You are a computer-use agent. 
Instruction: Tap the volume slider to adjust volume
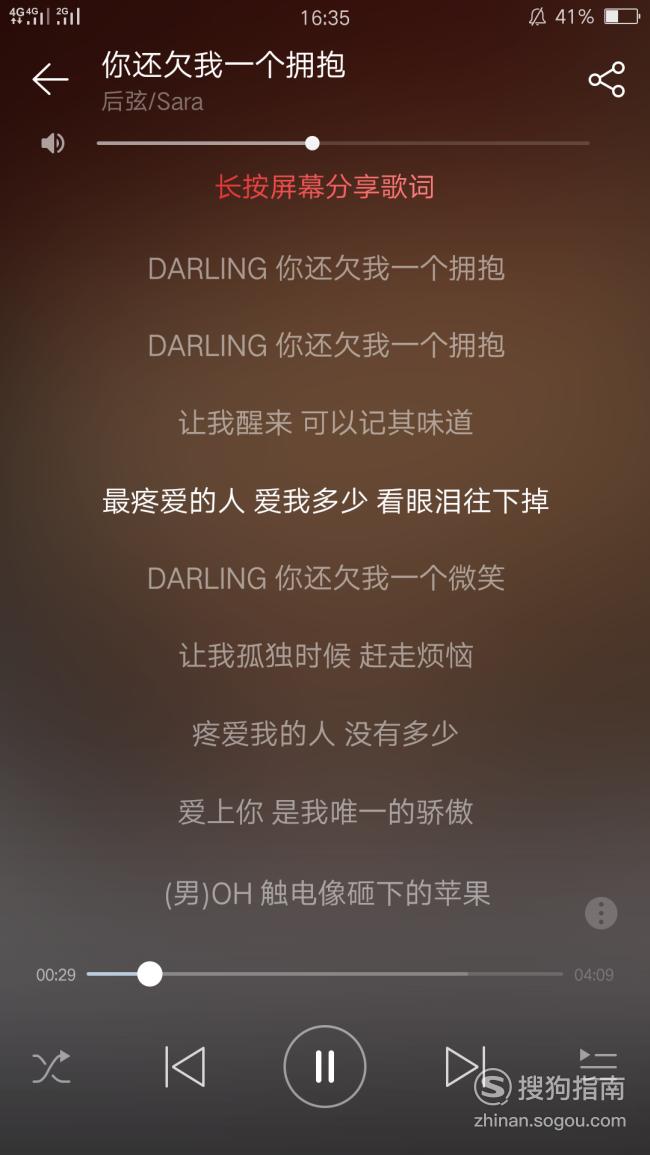pyautogui.click(x=343, y=143)
